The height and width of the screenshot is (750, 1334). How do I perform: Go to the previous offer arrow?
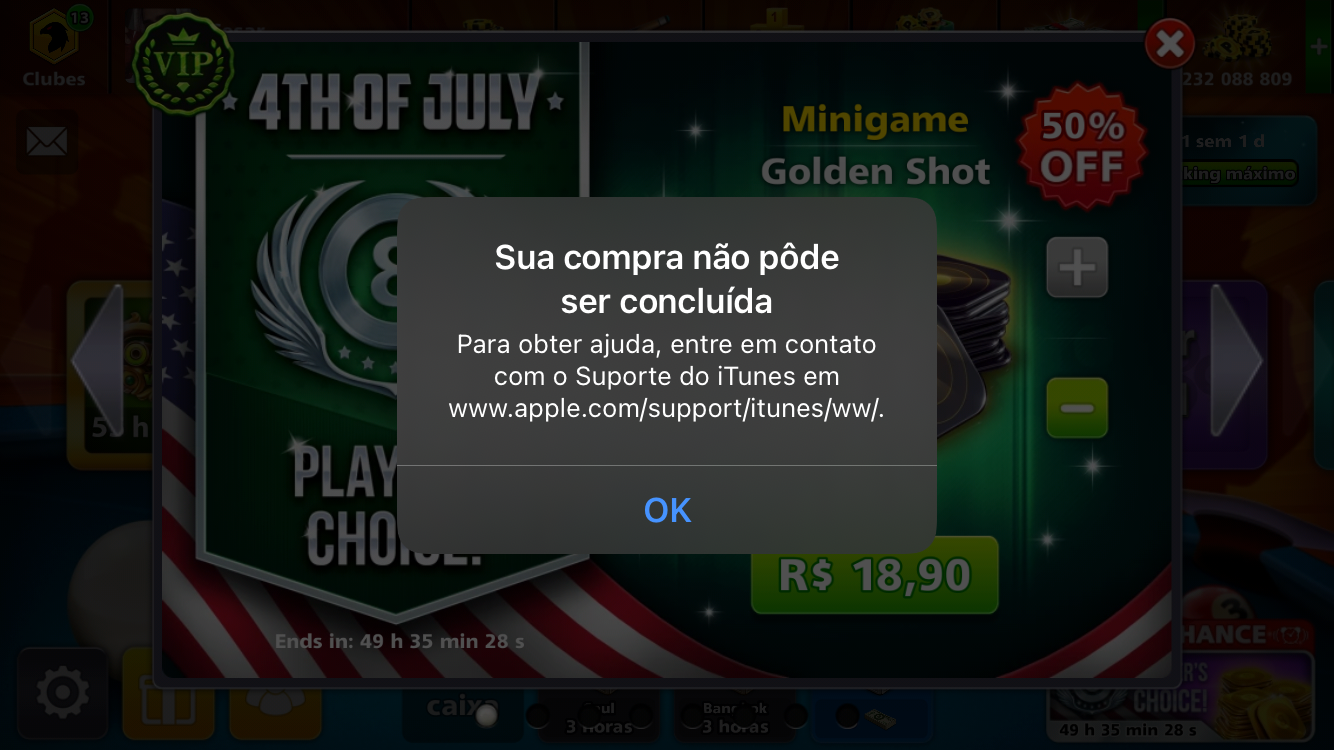click(96, 359)
